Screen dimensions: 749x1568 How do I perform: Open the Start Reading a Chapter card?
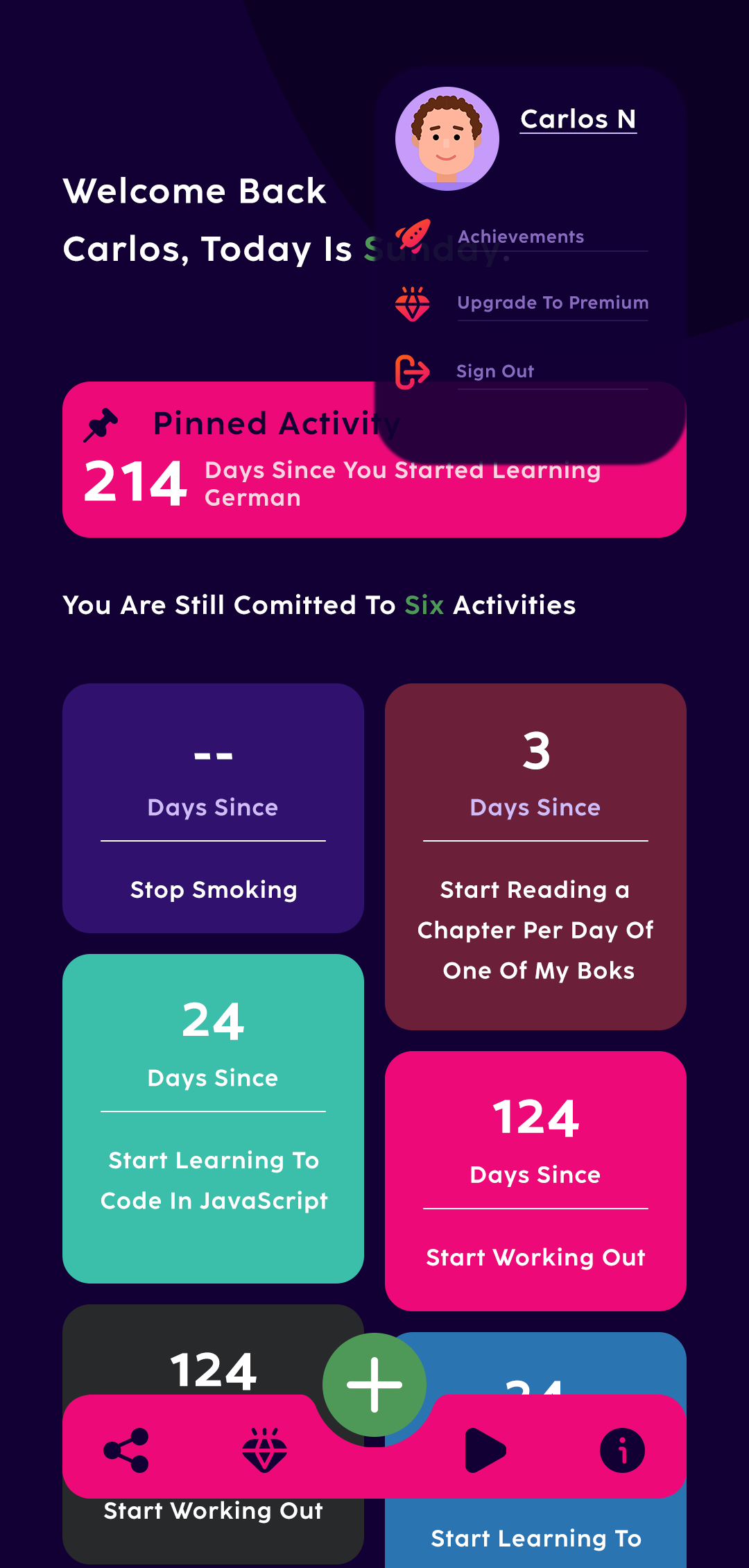535,857
